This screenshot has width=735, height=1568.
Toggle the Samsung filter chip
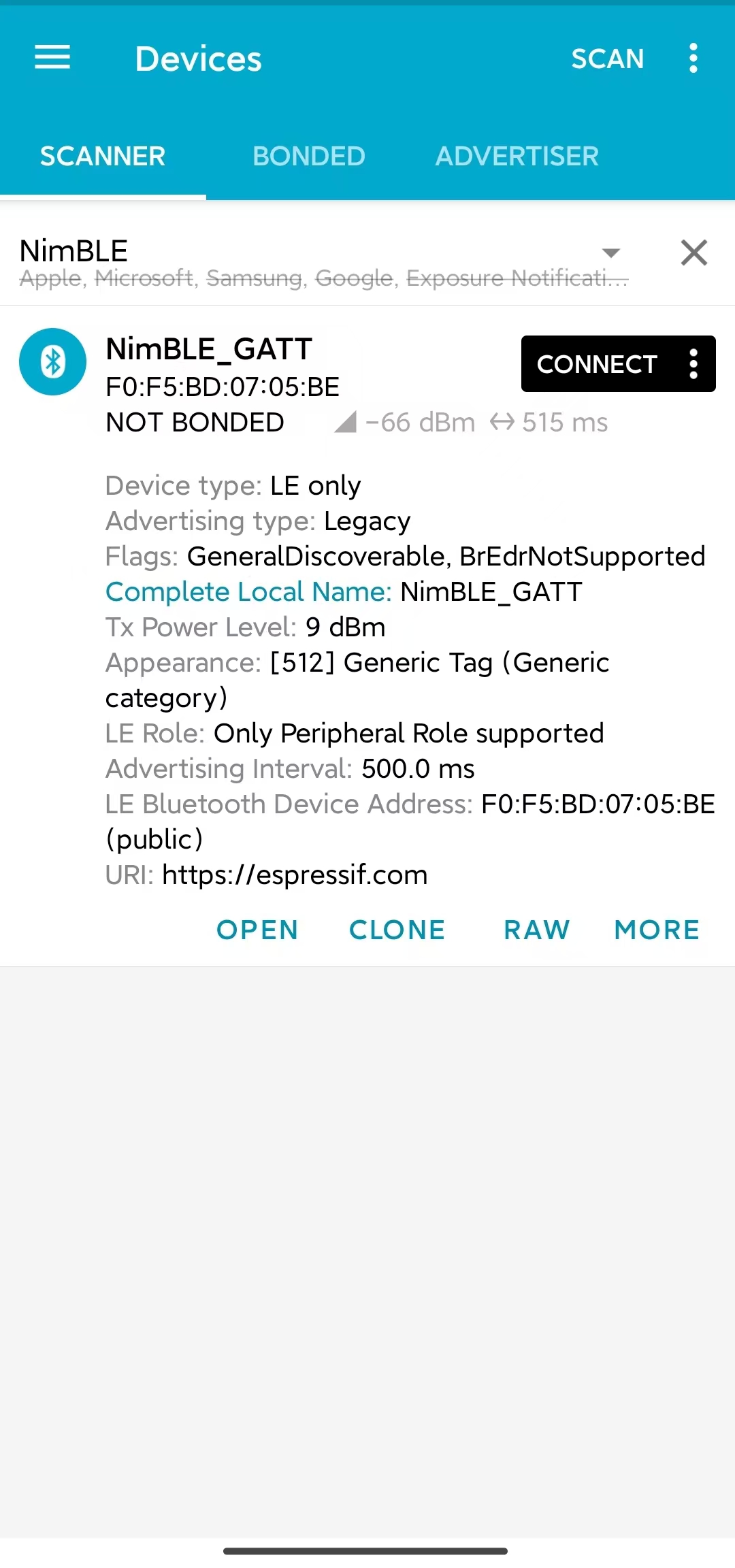[255, 278]
